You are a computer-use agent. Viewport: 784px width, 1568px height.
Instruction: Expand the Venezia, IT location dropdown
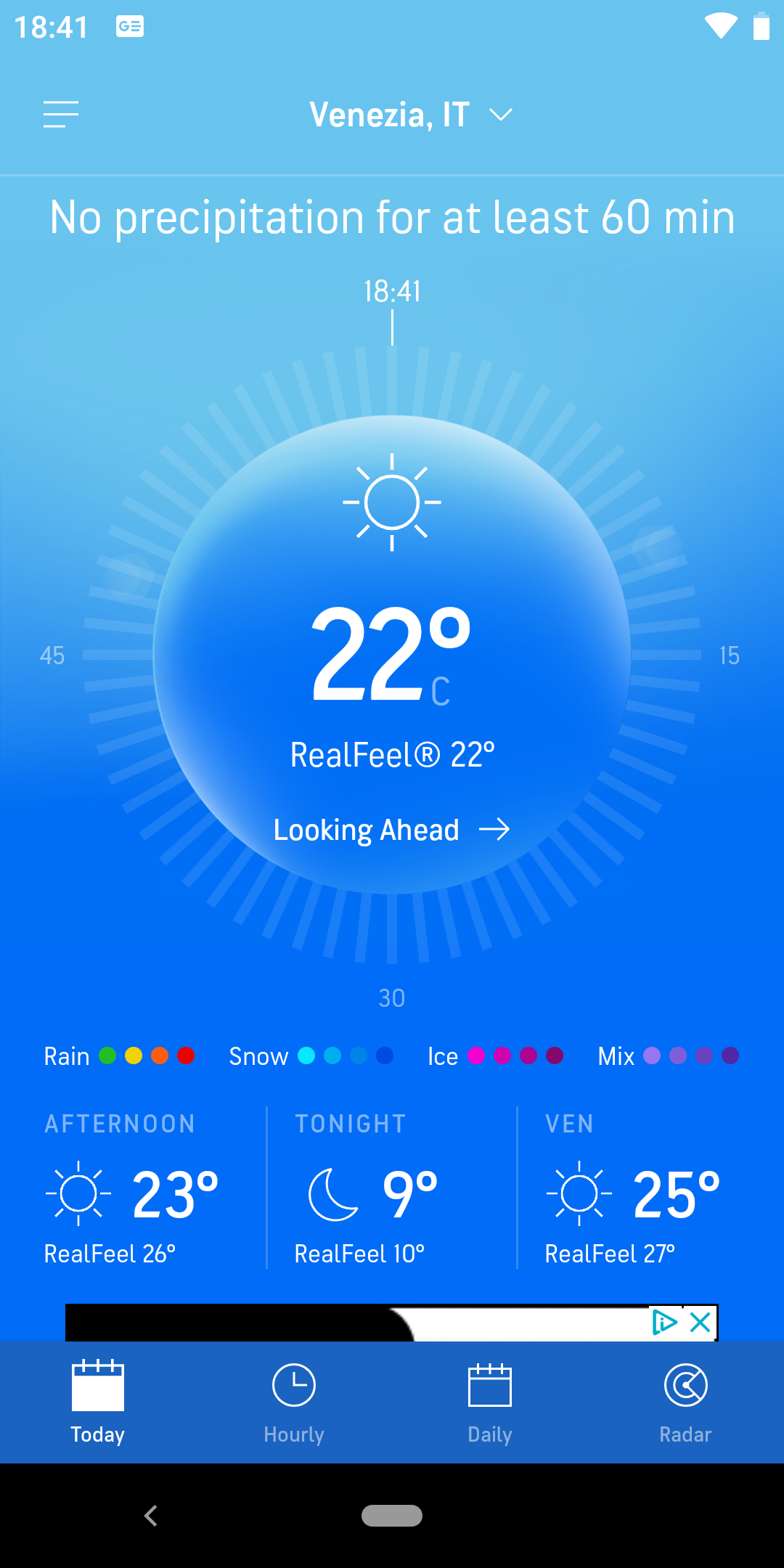tap(411, 115)
